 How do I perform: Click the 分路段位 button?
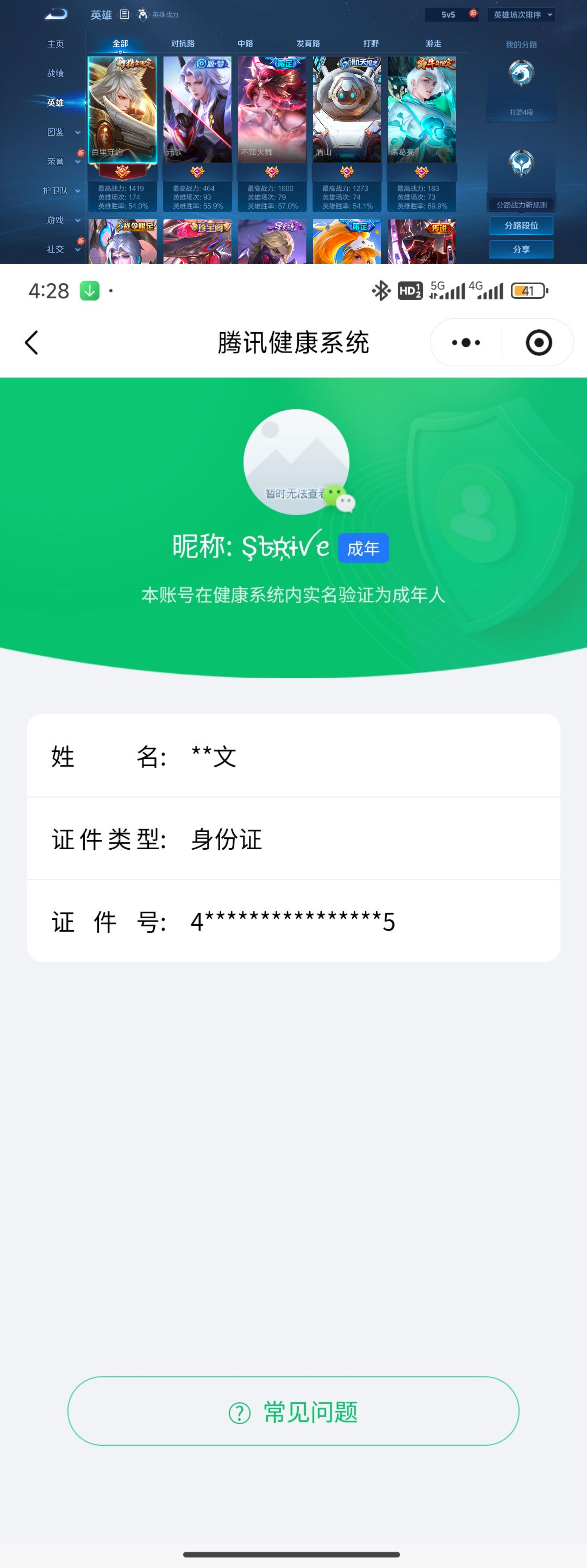(x=521, y=226)
